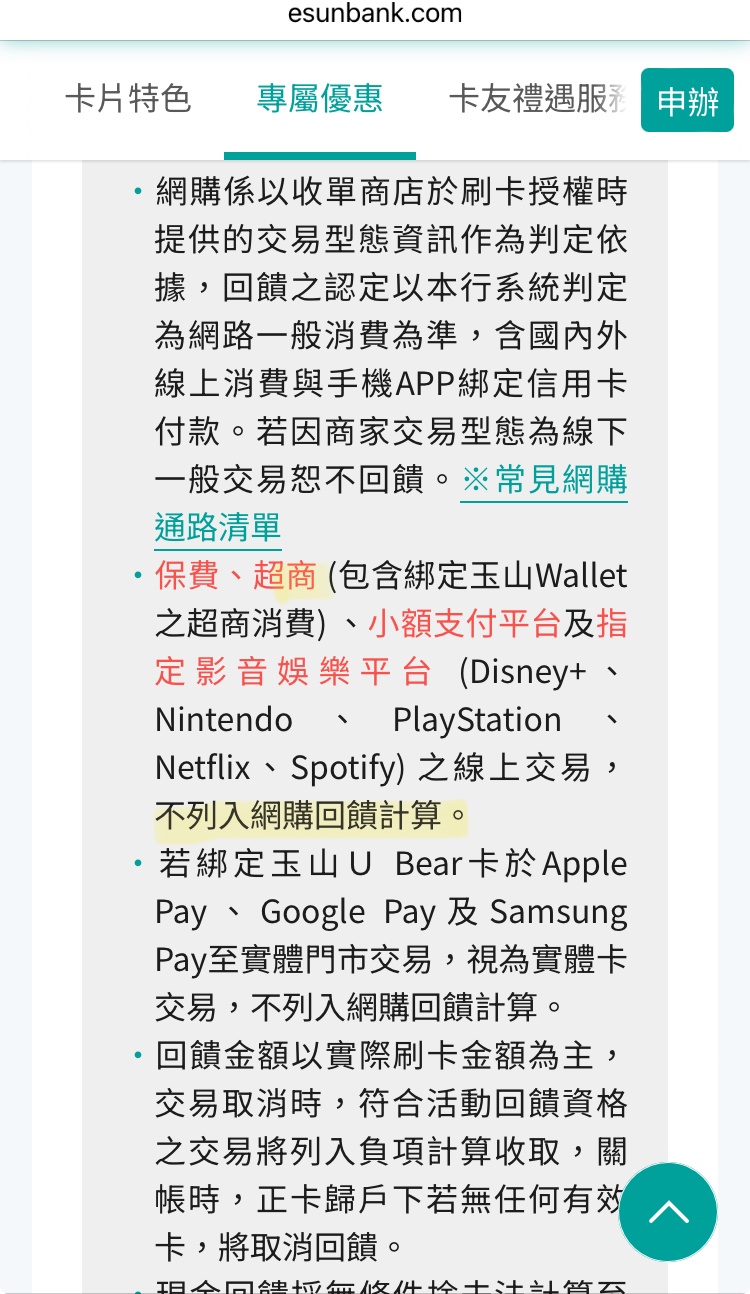
Task: Open the 常見網購通路清單 link
Action: click(544, 480)
